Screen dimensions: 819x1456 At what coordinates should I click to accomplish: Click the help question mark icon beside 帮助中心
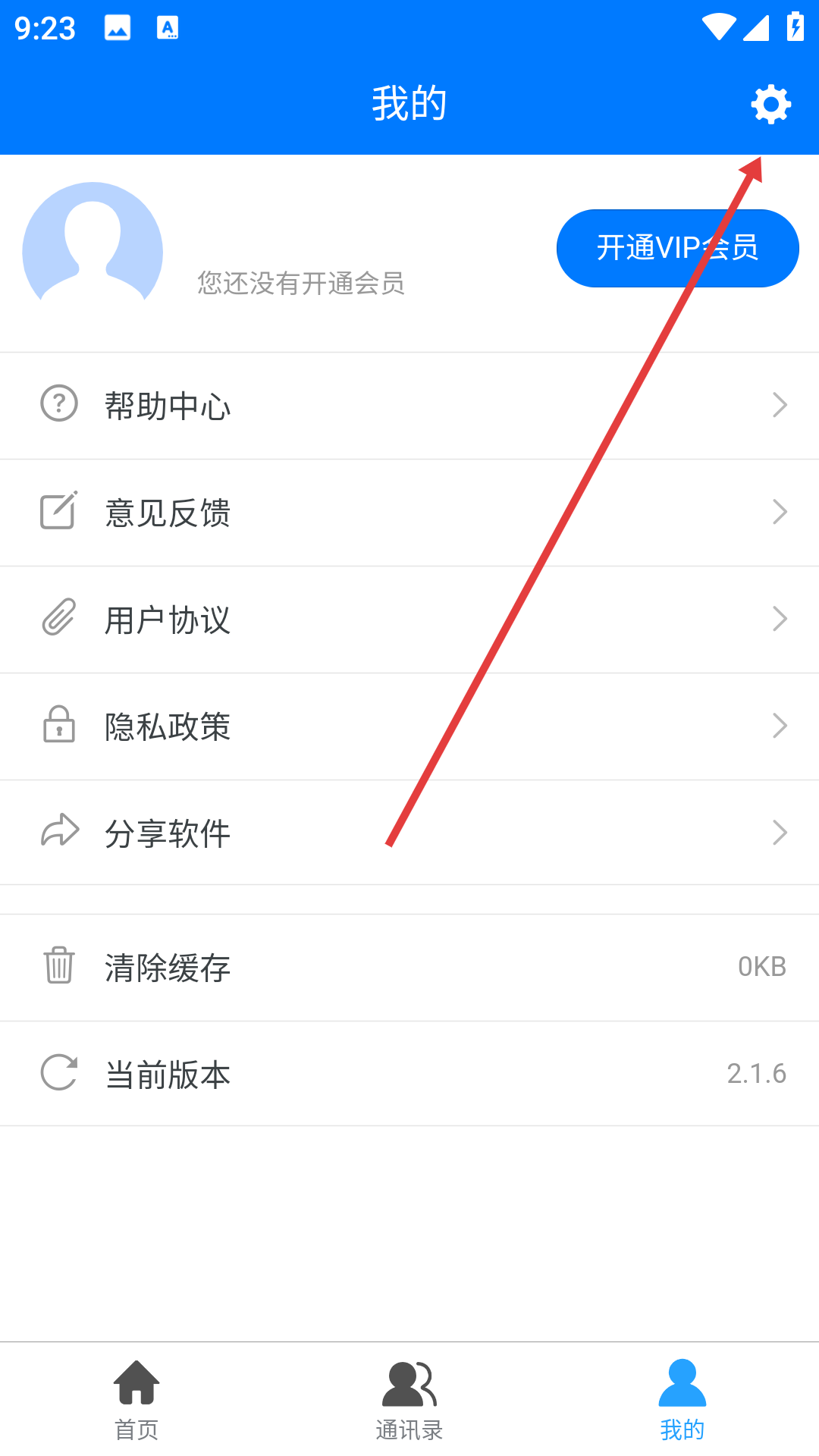tap(58, 404)
